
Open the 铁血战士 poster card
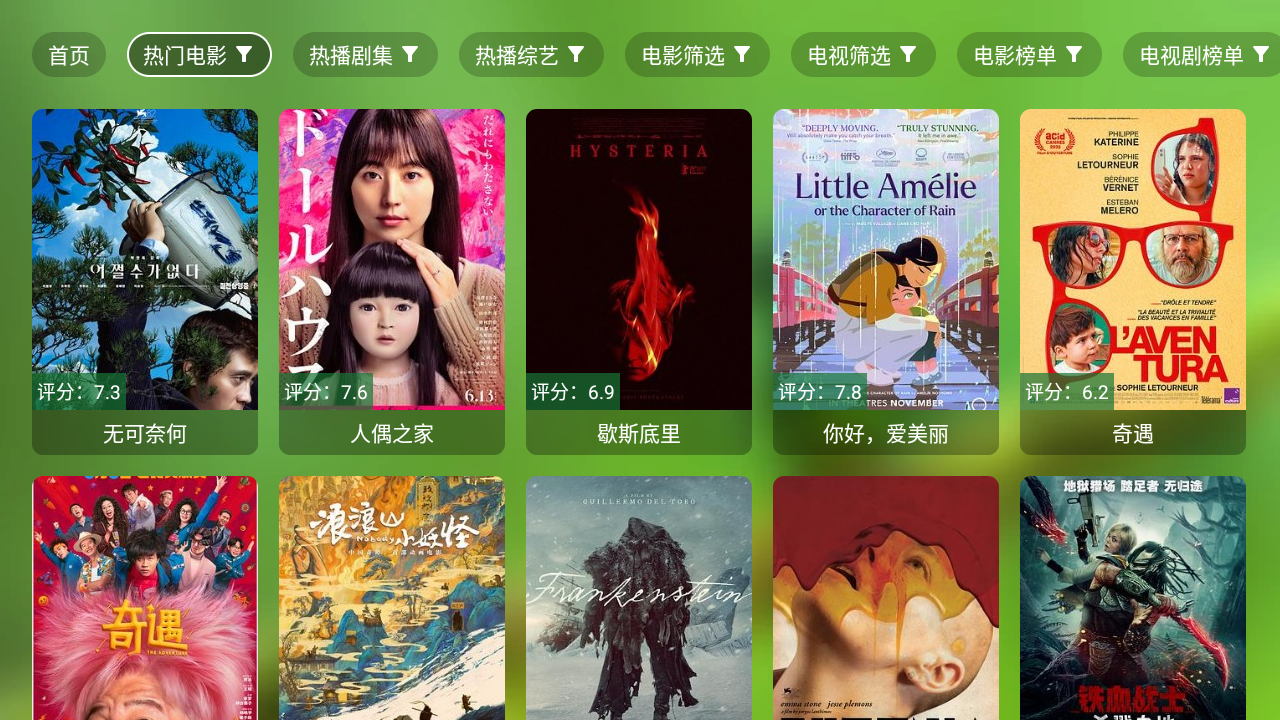pyautogui.click(x=1133, y=598)
